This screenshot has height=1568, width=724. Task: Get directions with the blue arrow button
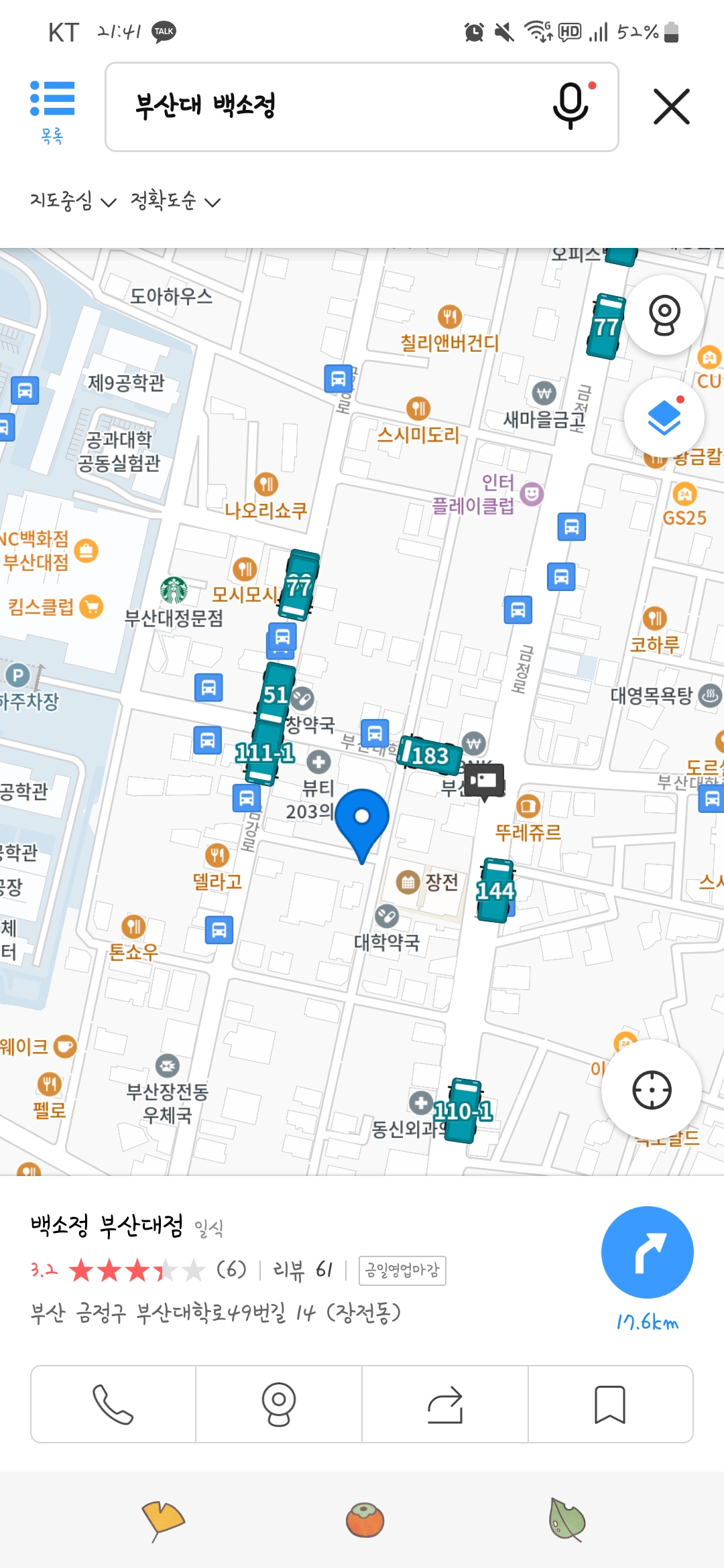point(647,1252)
